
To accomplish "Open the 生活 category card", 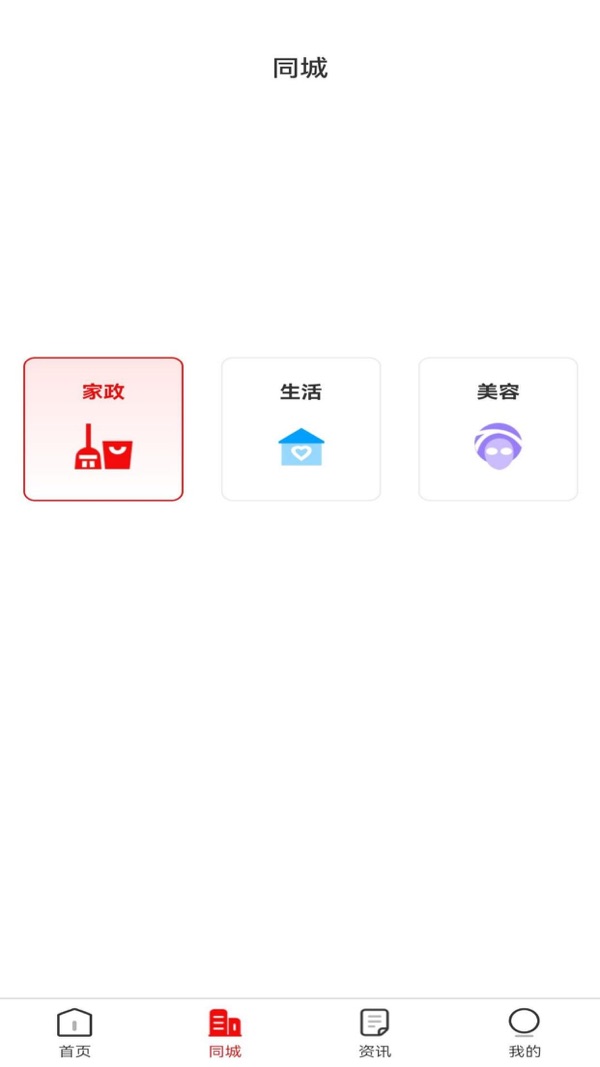I will (300, 429).
